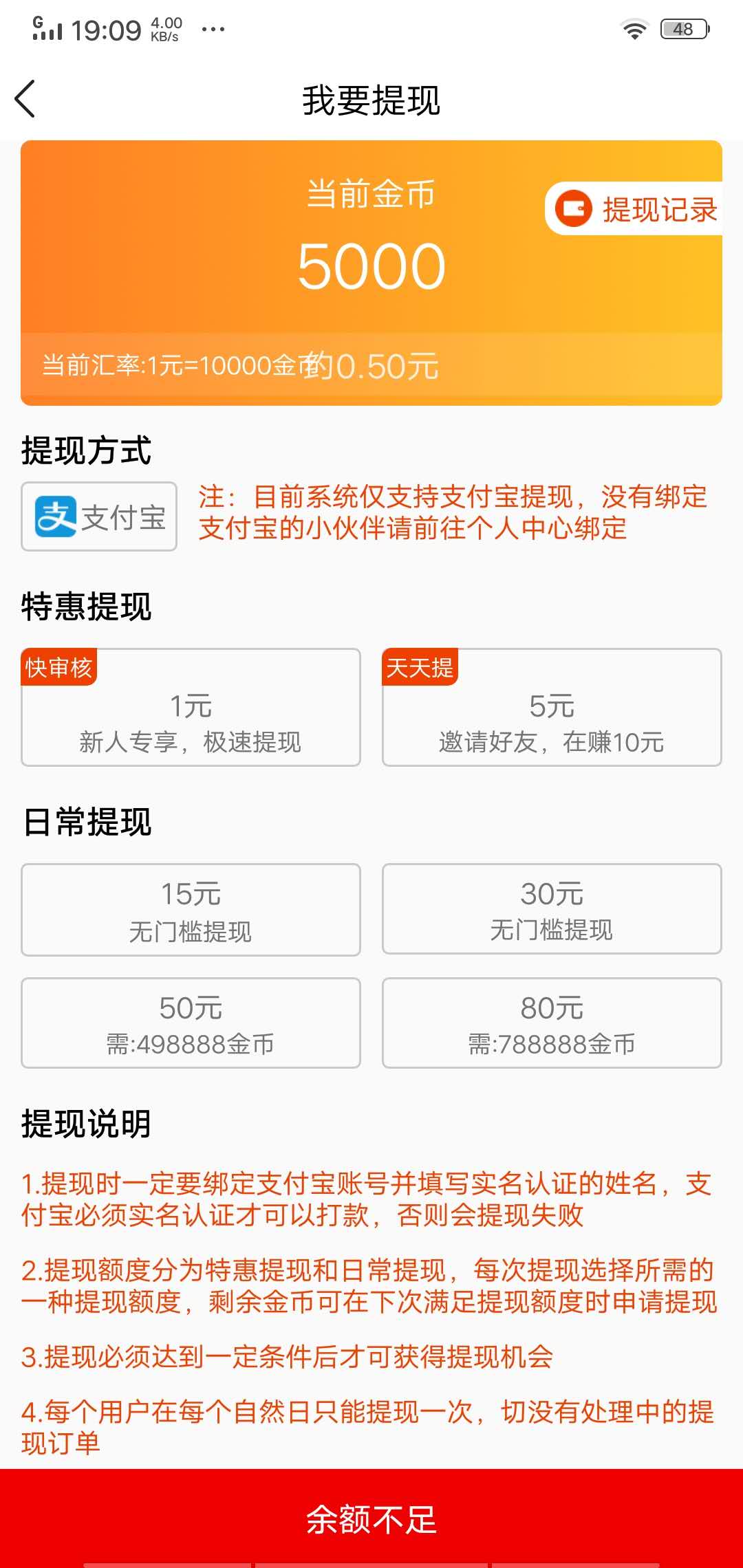Select the 80元 withdrawal requiring 788888 coins
This screenshot has height=1568, width=743.
coord(550,1023)
